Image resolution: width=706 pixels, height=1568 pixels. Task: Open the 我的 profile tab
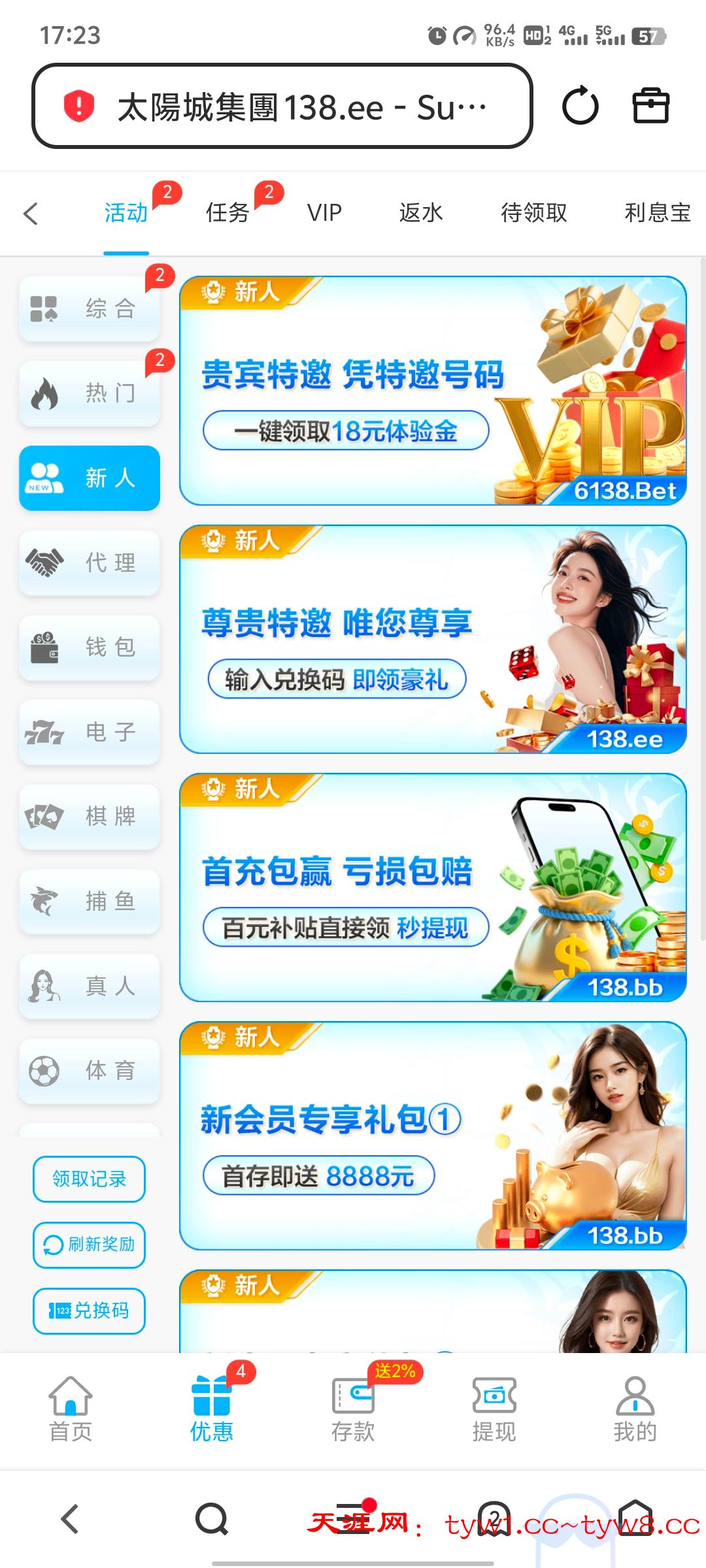point(635,1409)
